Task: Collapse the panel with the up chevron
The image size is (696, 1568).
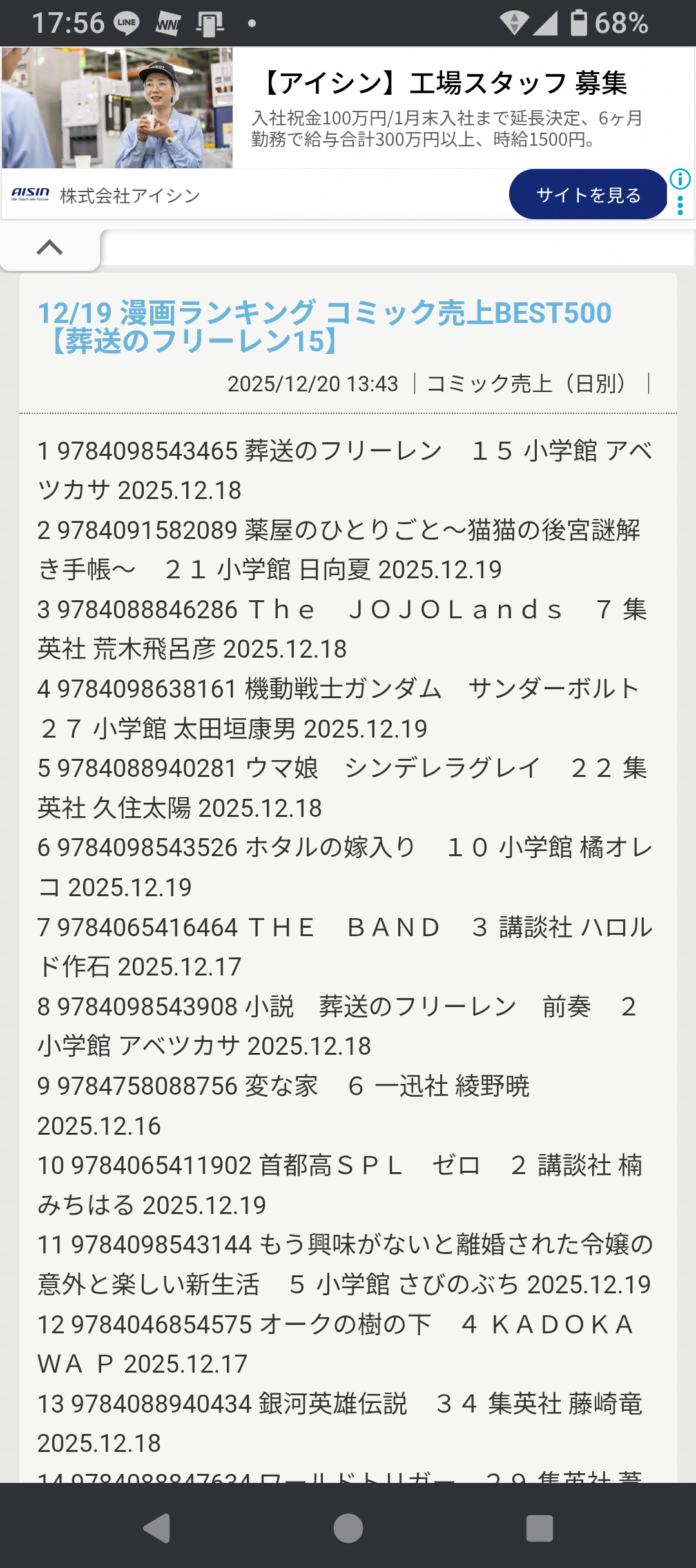Action: tap(50, 248)
